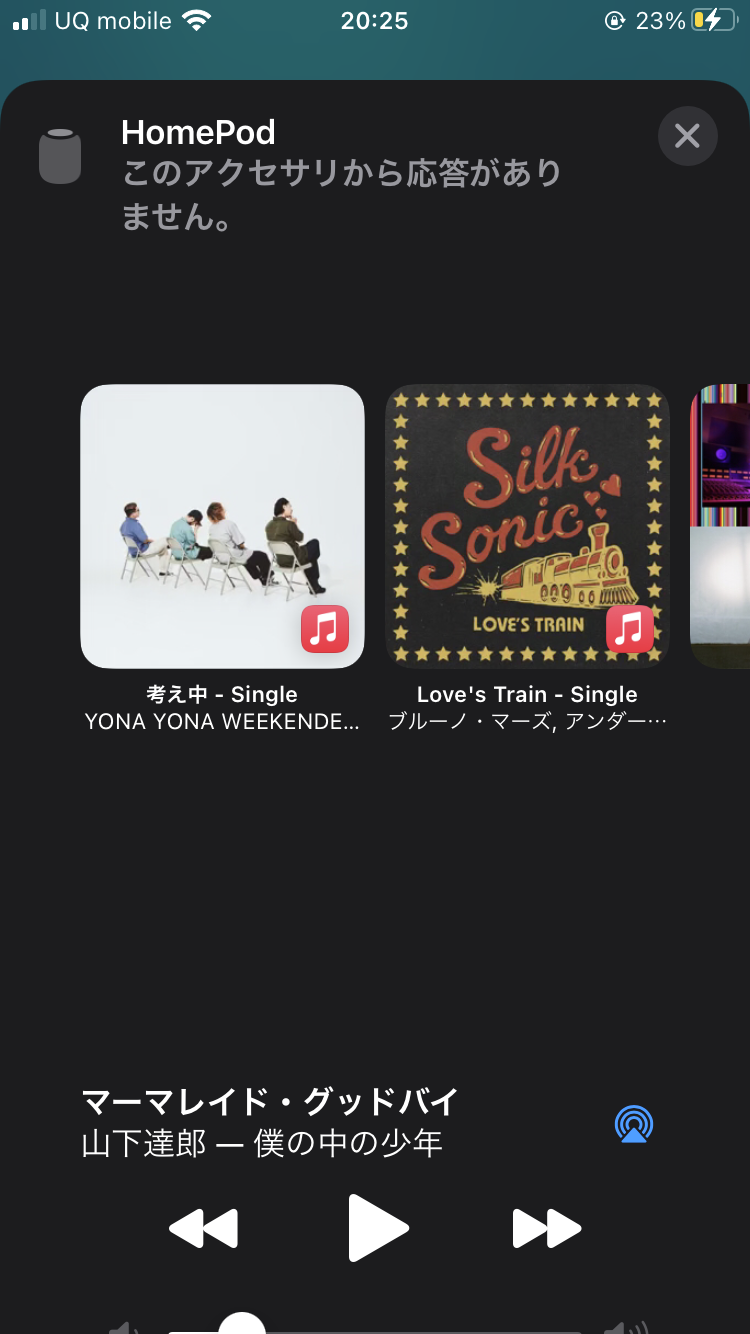Open AirPlay output selection
Viewport: 750px width, 1334px height.
(633, 1124)
